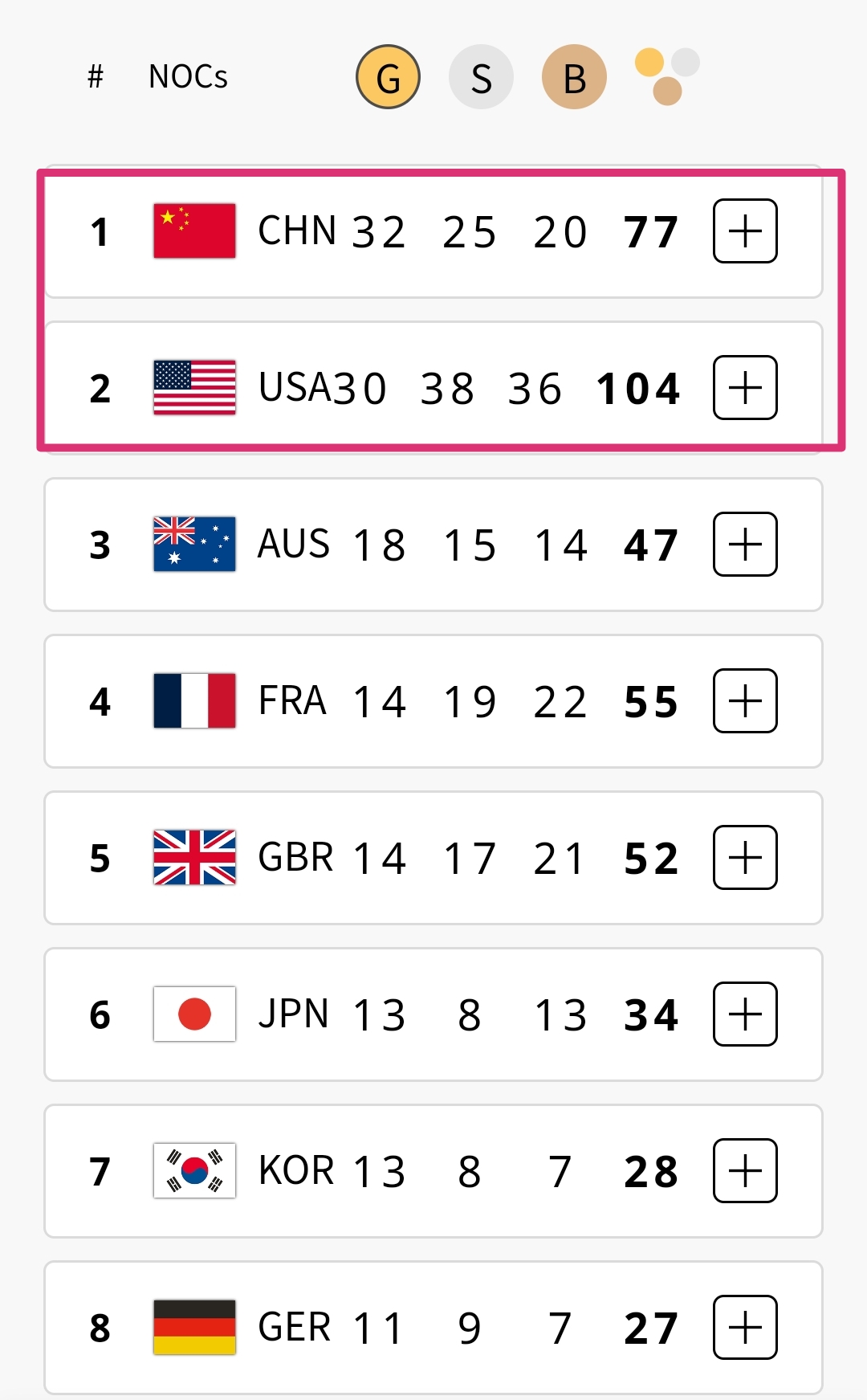
Task: Expand the CHN medal details
Action: [745, 231]
